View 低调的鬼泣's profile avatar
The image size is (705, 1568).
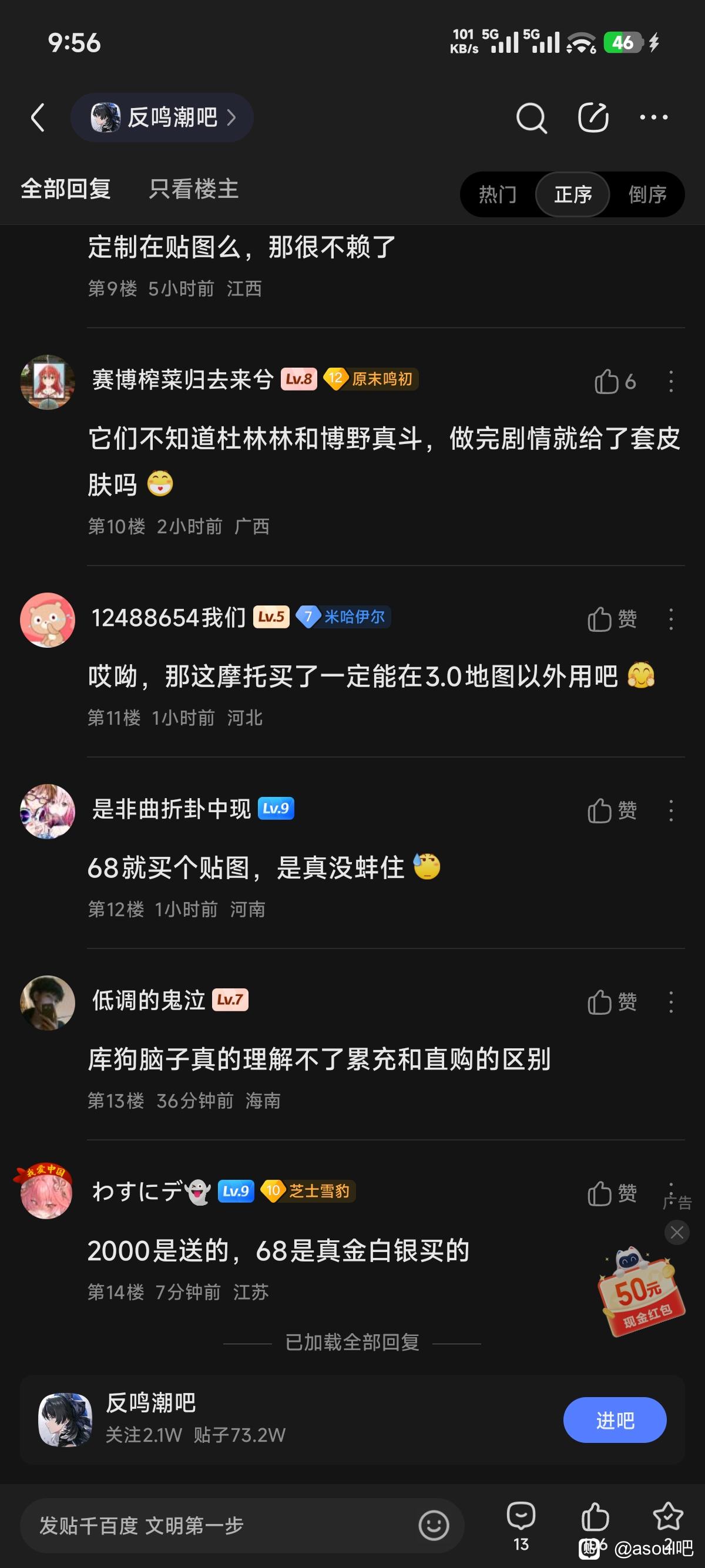tap(48, 1002)
